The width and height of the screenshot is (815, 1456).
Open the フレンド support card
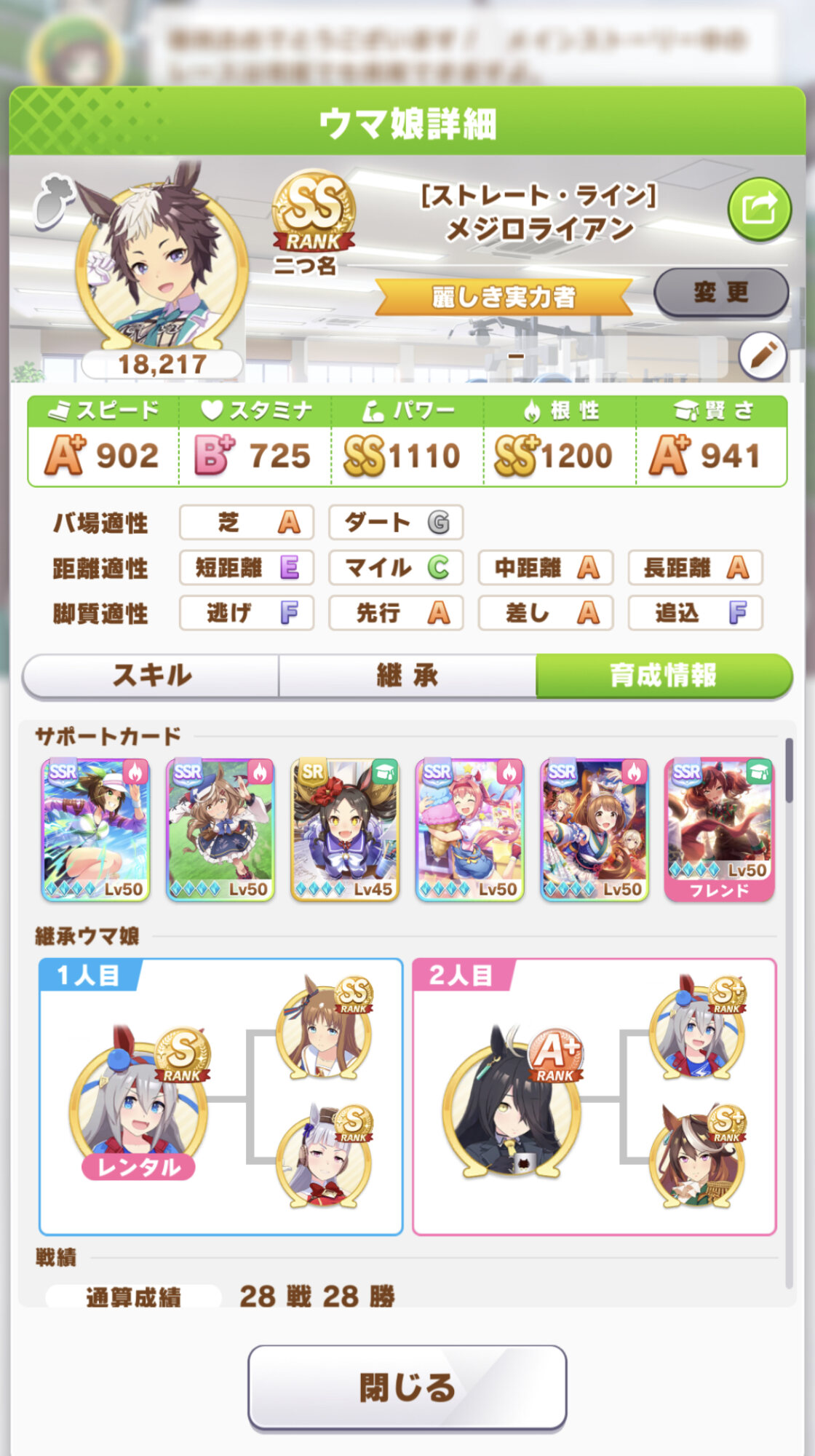pos(719,830)
